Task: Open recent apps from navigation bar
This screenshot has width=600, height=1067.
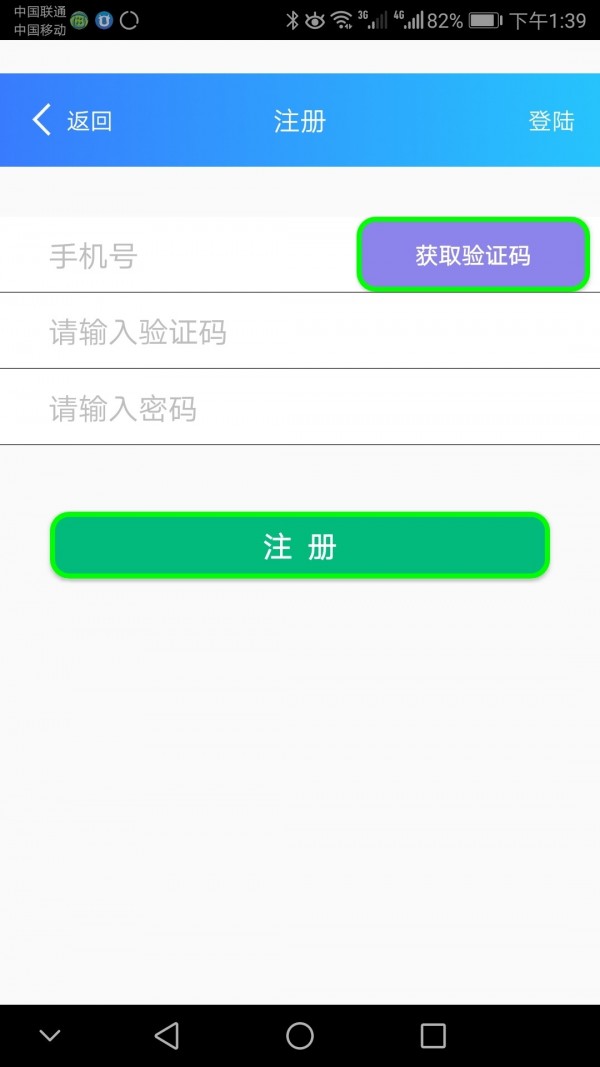Action: (433, 1036)
